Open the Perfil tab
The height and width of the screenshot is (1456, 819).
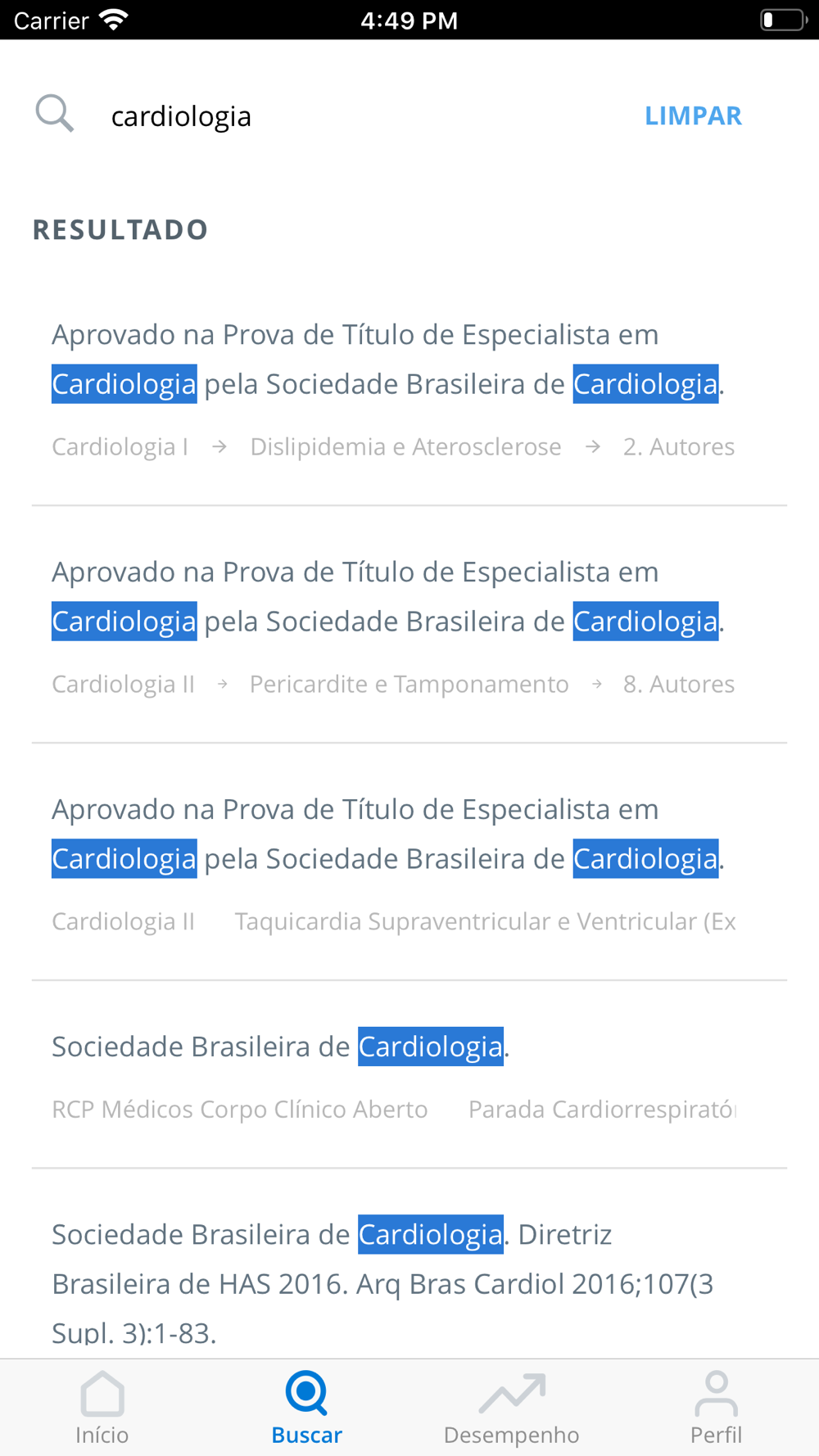coord(716,1409)
